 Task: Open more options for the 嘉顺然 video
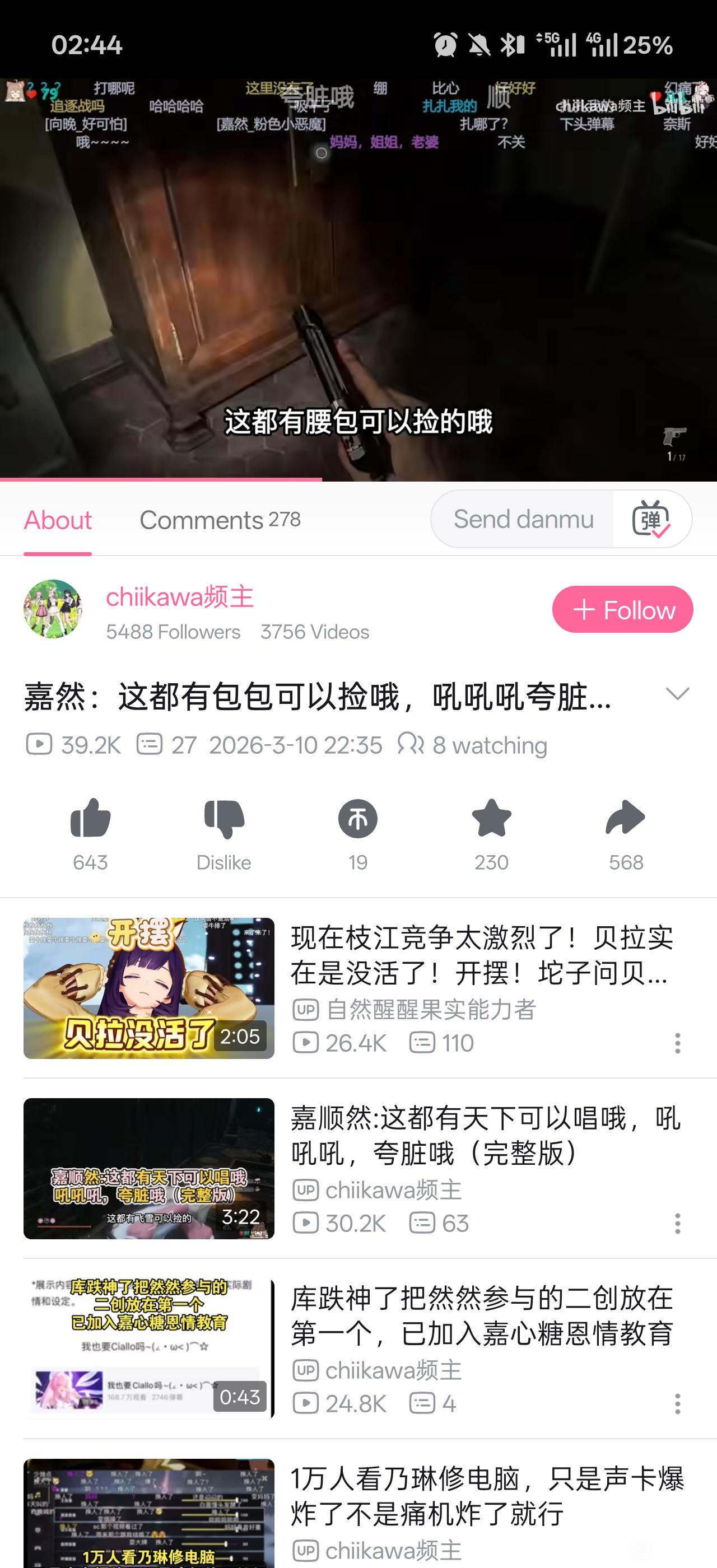(677, 1224)
